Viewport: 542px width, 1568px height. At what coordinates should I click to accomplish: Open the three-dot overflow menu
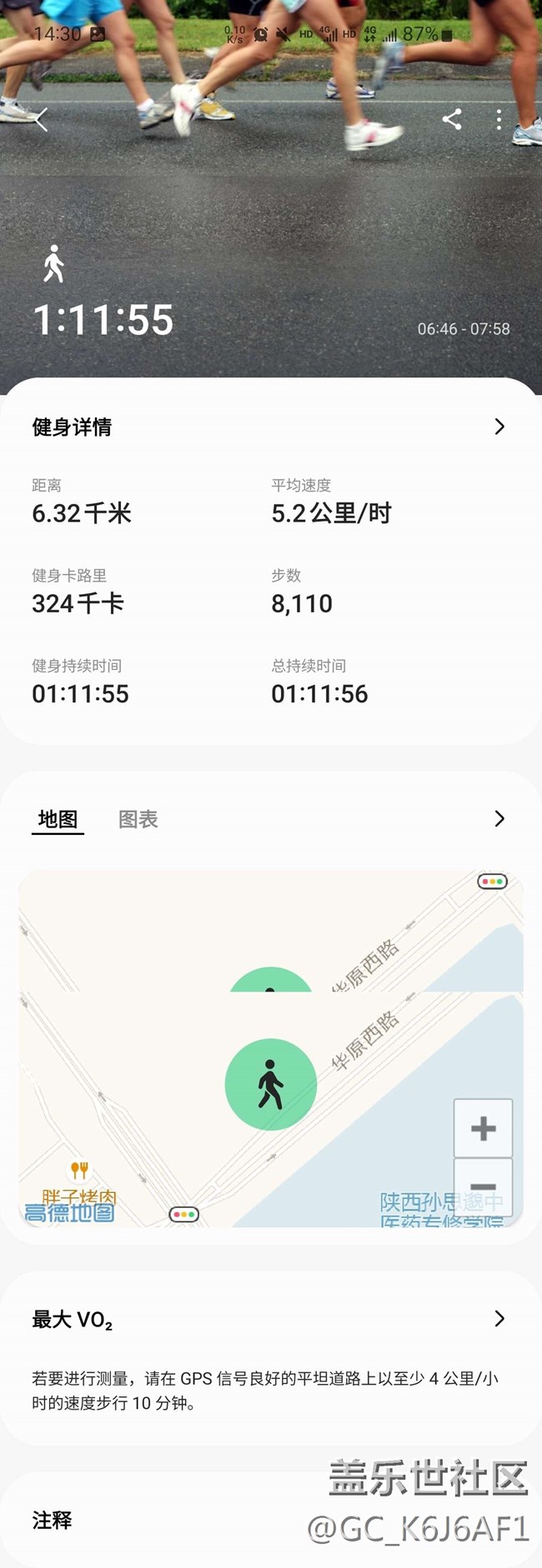click(x=499, y=120)
